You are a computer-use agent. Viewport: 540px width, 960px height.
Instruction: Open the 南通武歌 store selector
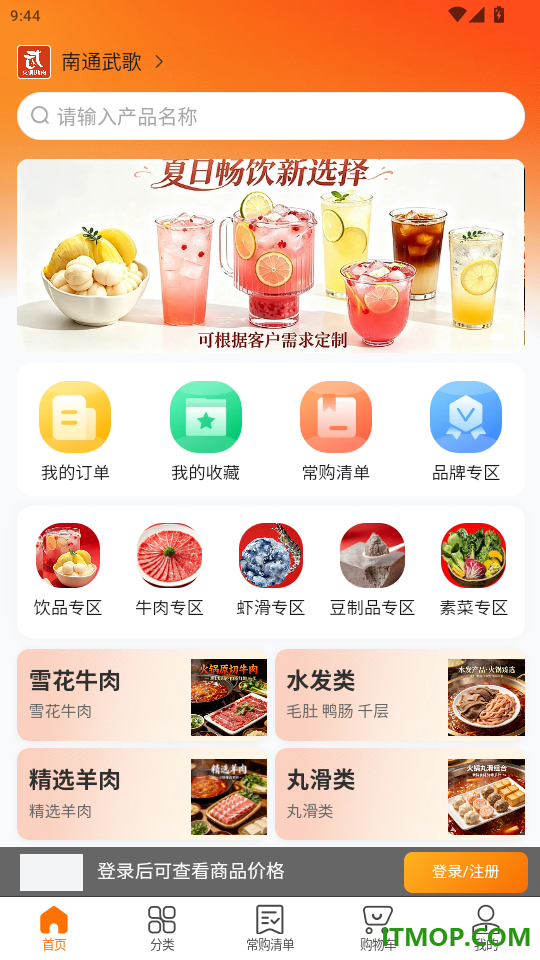coord(91,62)
